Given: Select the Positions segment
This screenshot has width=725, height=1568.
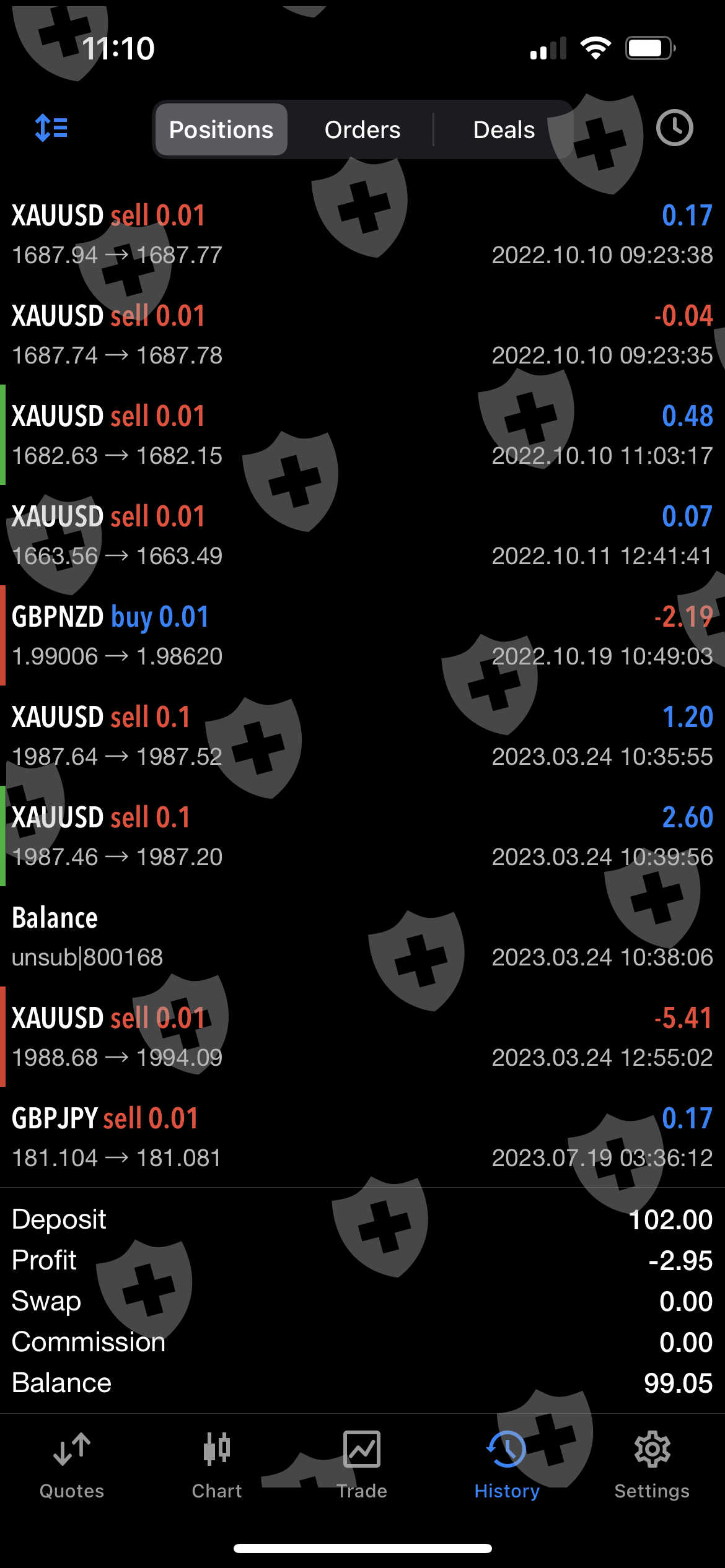Looking at the screenshot, I should click(221, 130).
